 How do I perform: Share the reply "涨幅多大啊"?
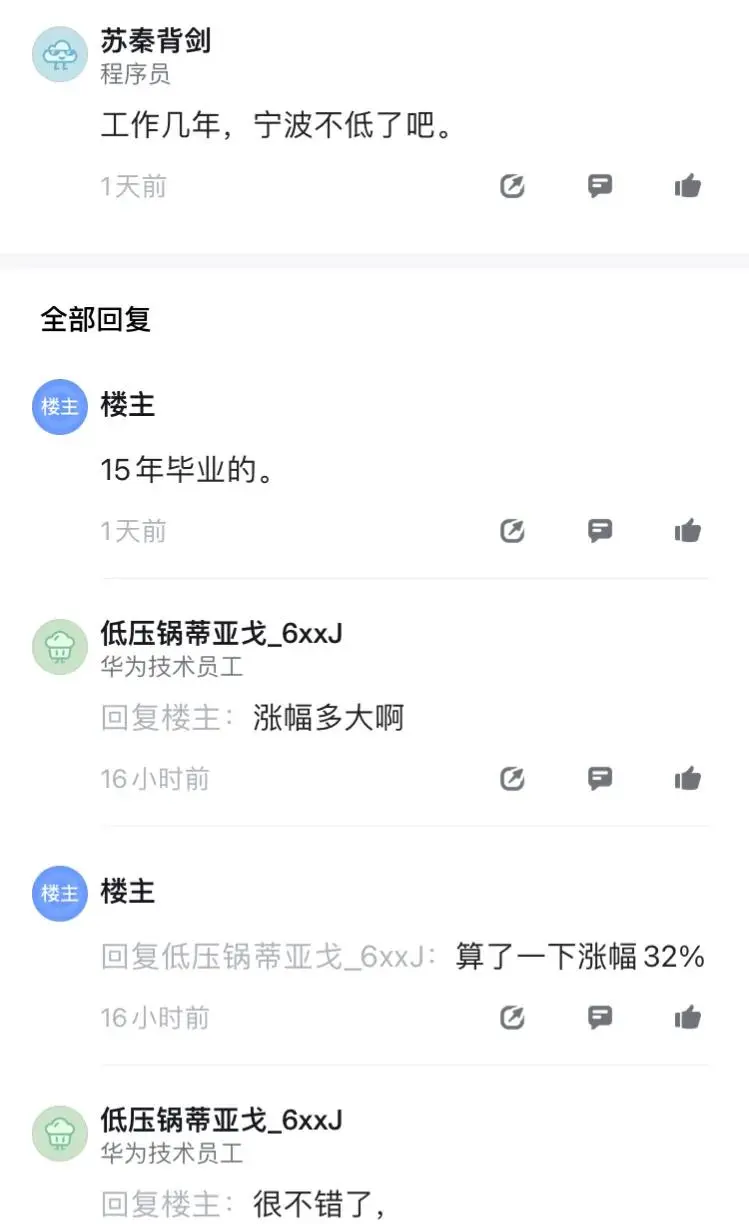(x=513, y=778)
